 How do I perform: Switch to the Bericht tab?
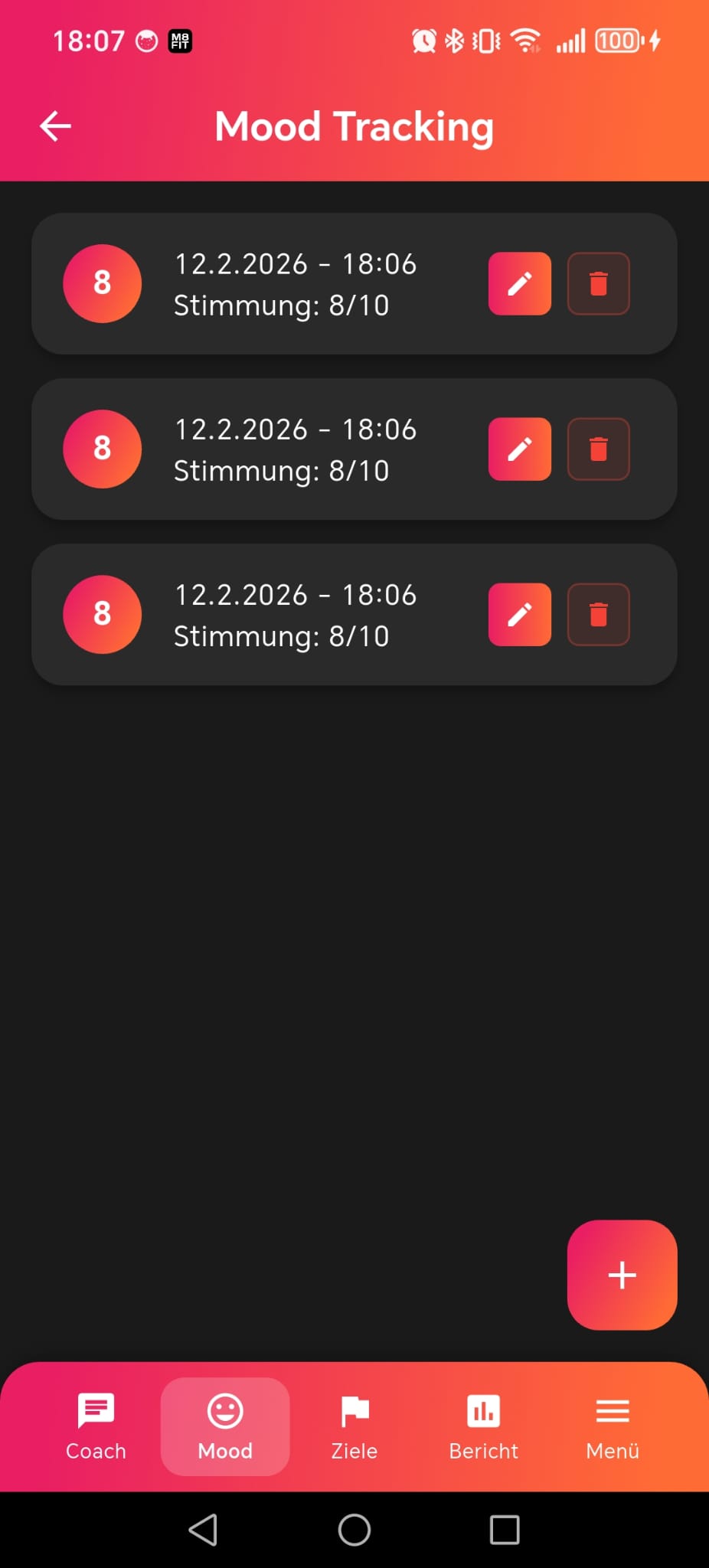(483, 1426)
